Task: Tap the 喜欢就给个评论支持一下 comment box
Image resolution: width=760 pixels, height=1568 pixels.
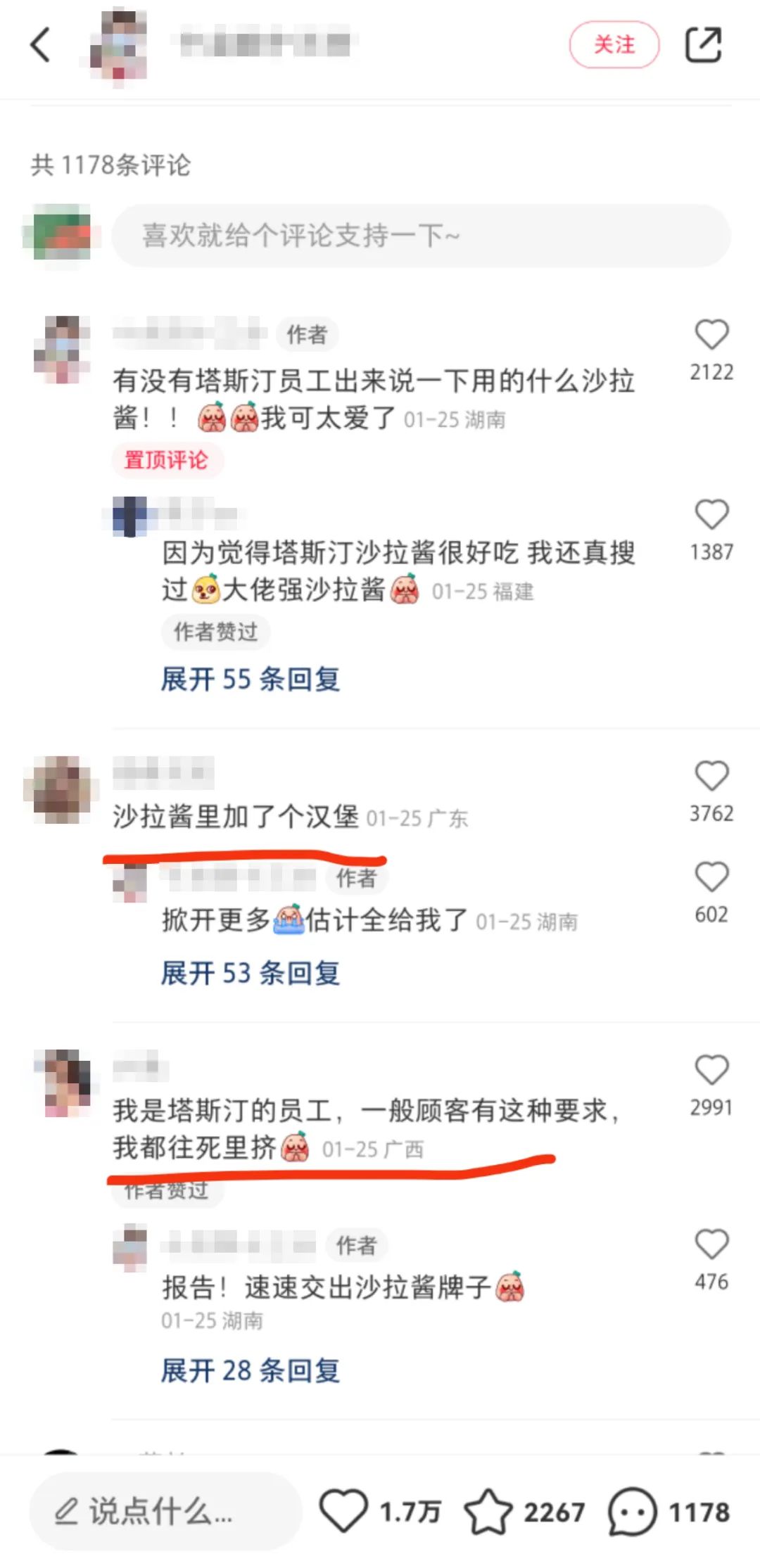Action: [x=421, y=236]
